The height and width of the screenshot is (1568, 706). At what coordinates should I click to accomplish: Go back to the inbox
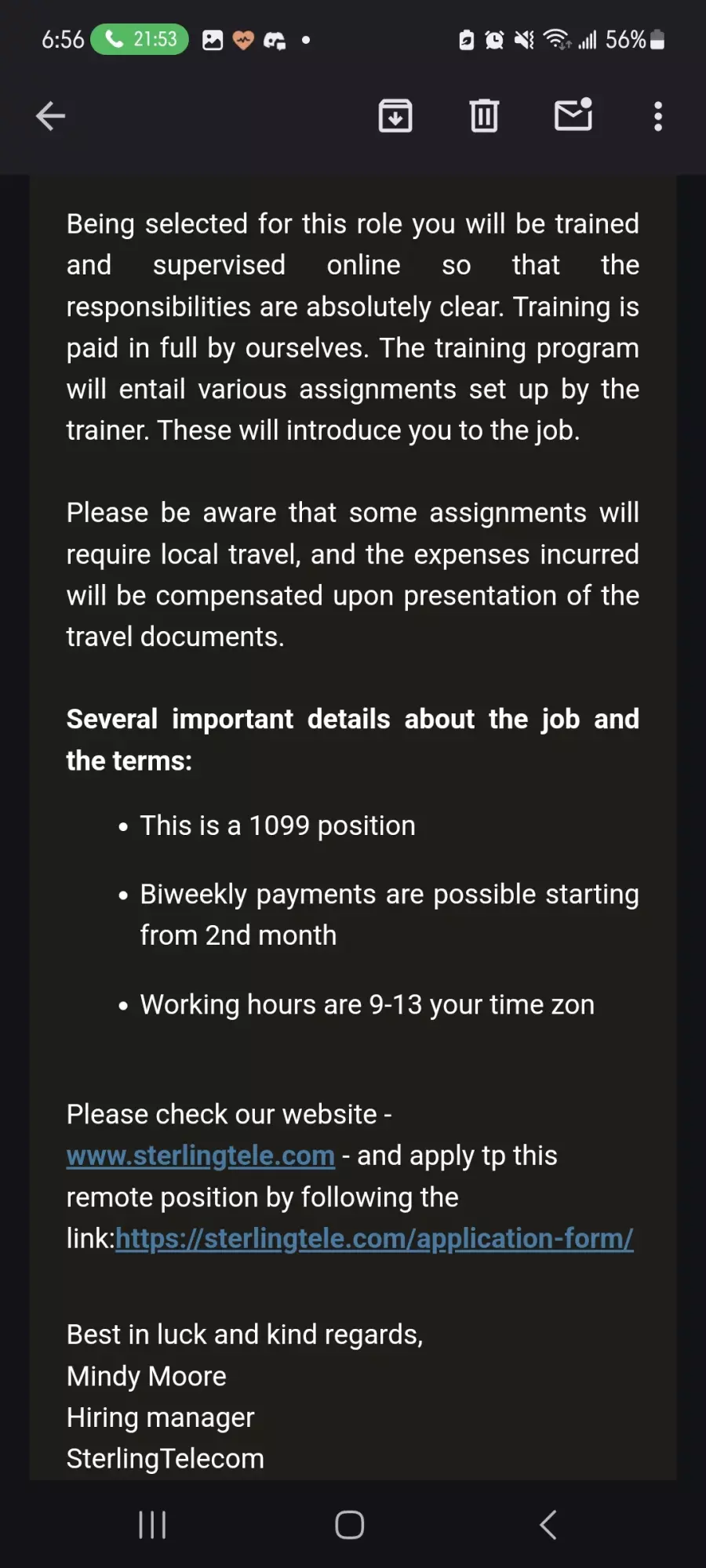(x=50, y=116)
